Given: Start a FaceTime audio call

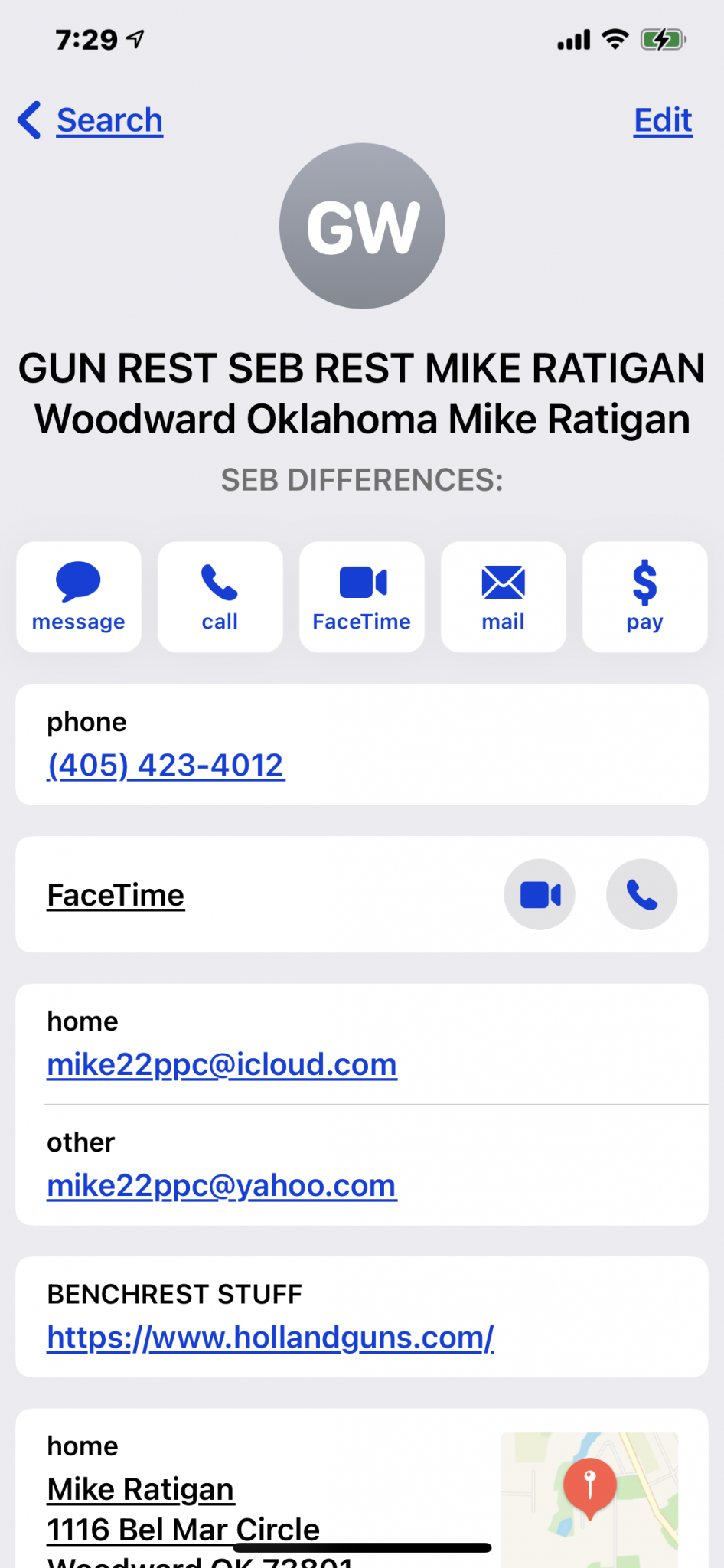Looking at the screenshot, I should (x=642, y=894).
